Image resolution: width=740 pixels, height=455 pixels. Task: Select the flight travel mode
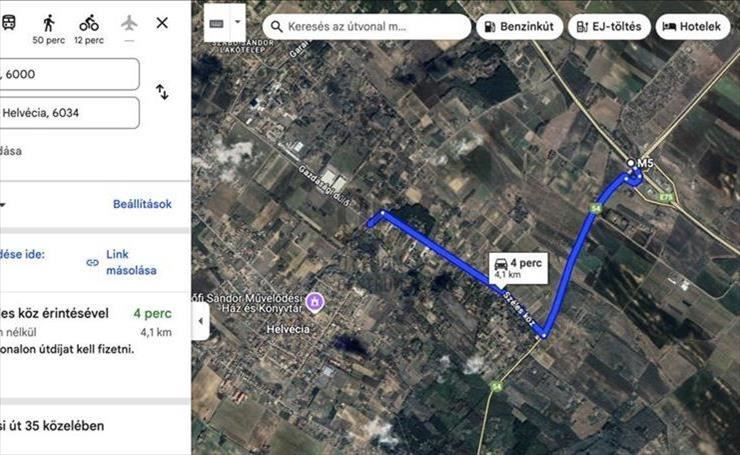coord(128,22)
